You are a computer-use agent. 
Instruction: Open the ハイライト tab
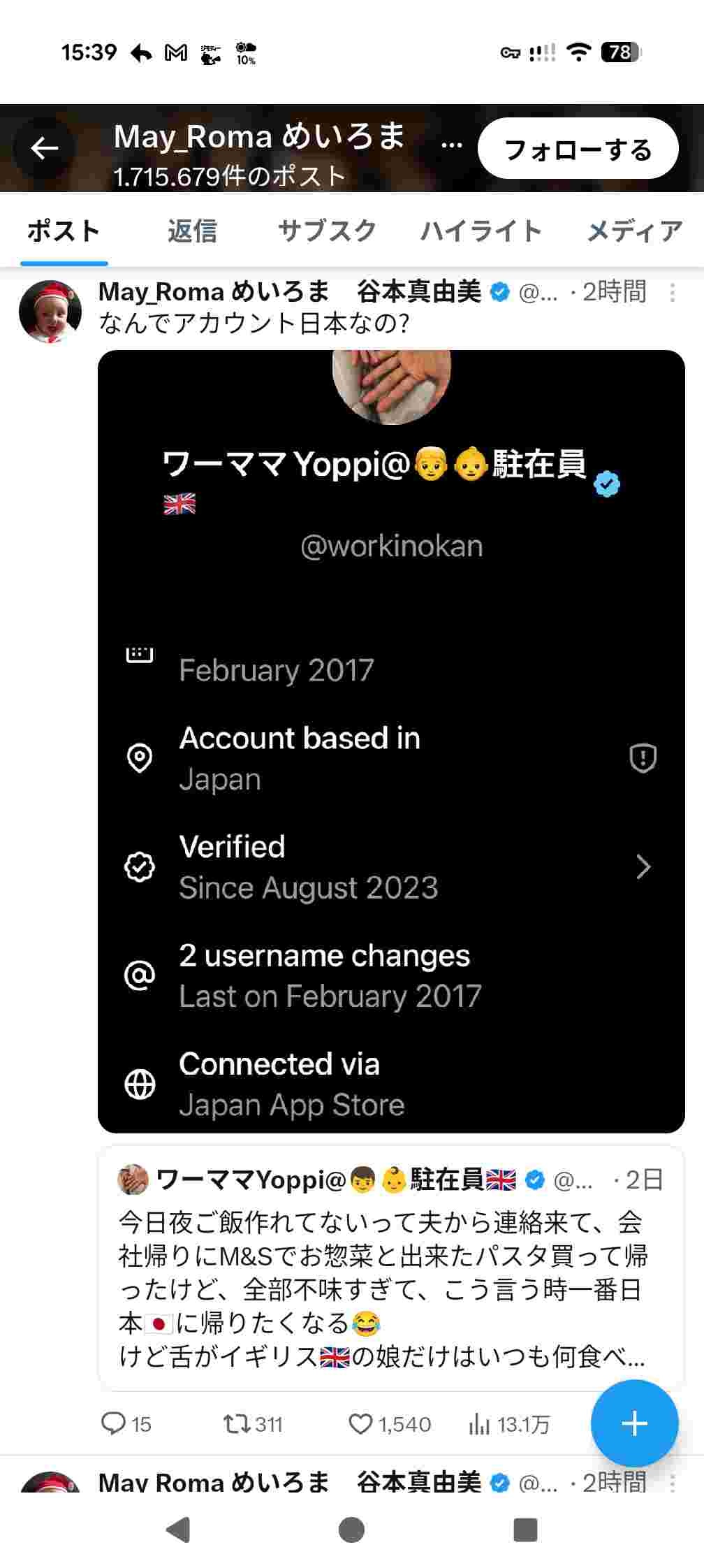click(x=481, y=231)
